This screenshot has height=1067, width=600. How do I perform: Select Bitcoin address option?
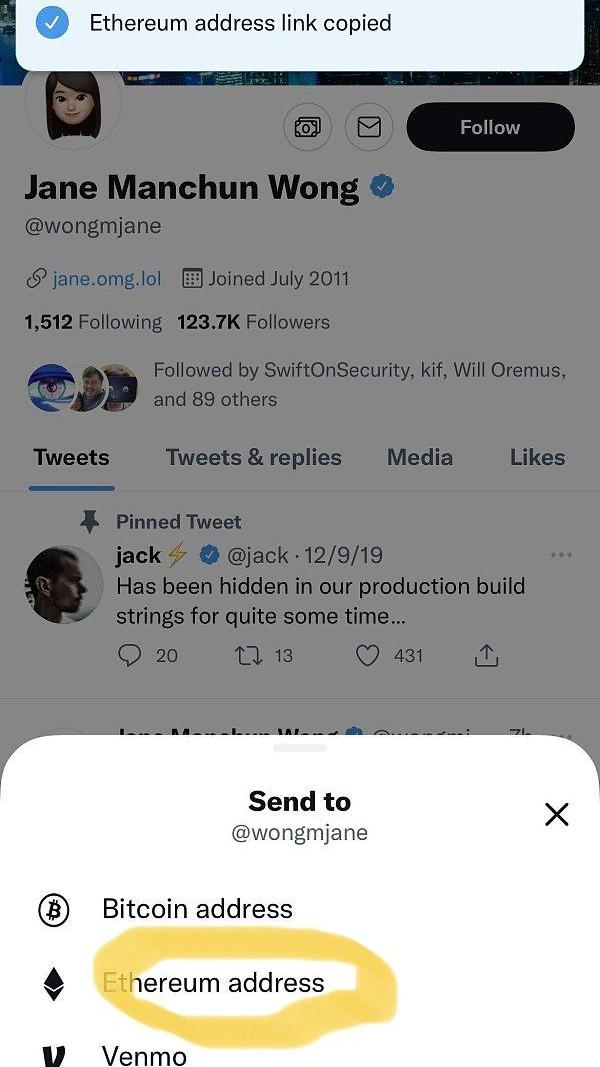197,909
